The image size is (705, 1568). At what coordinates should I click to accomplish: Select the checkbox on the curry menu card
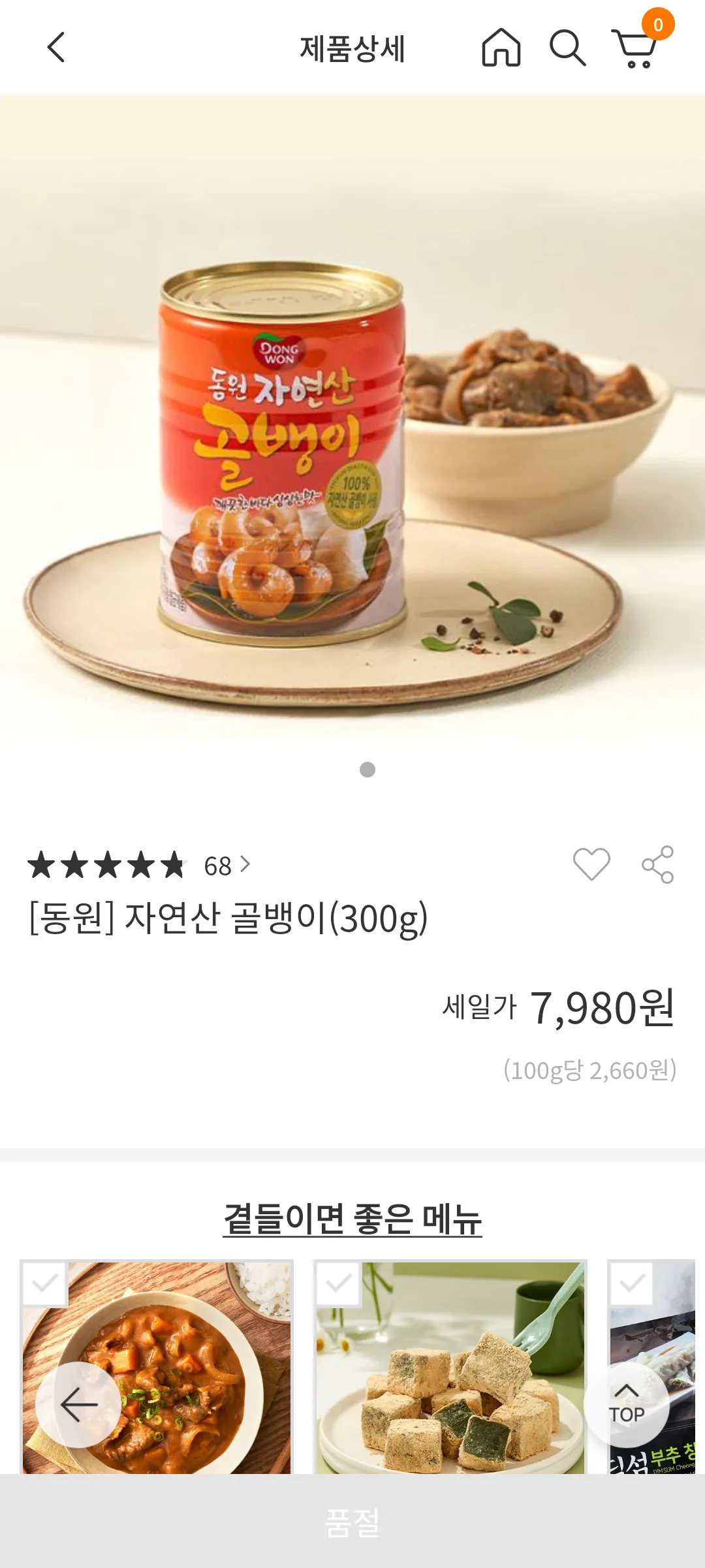tap(45, 1284)
